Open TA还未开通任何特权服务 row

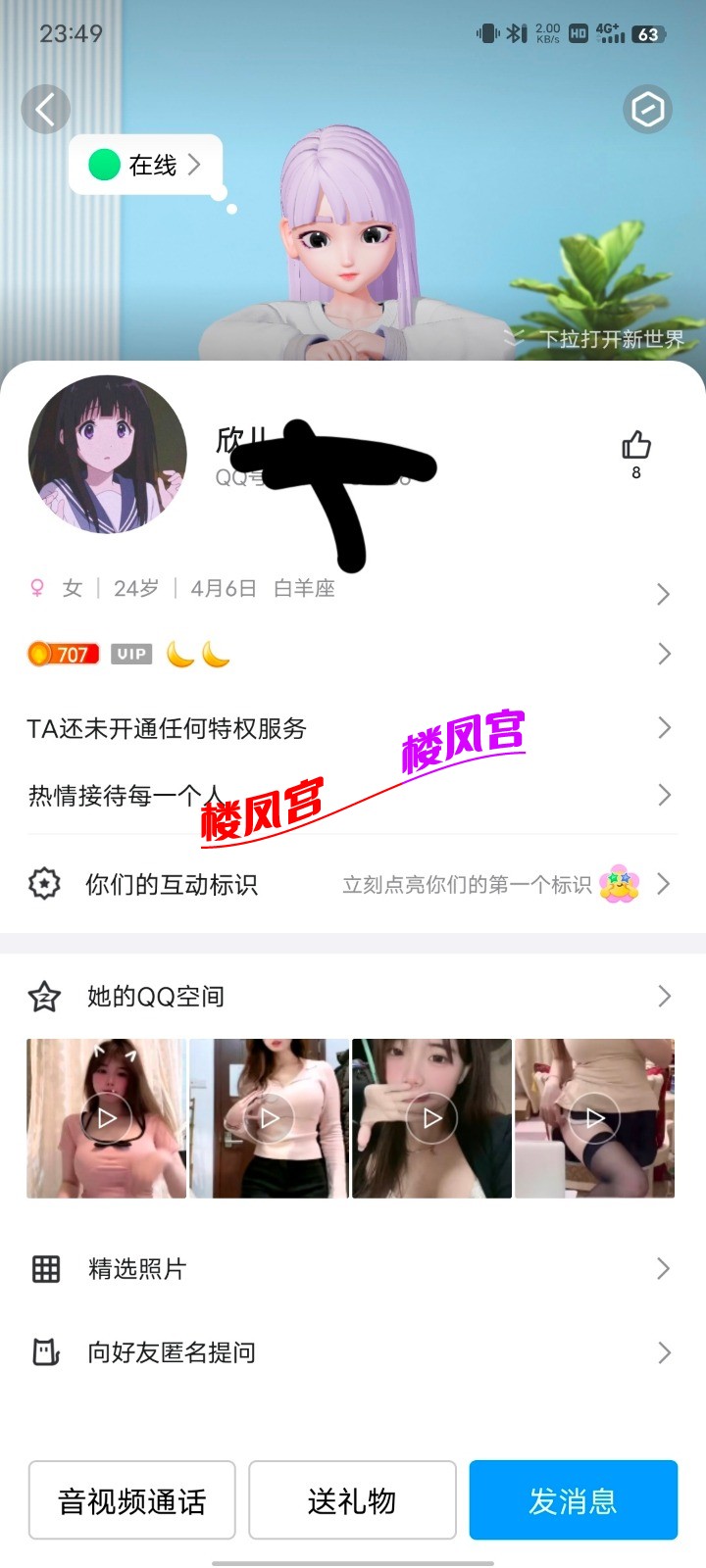[x=353, y=728]
